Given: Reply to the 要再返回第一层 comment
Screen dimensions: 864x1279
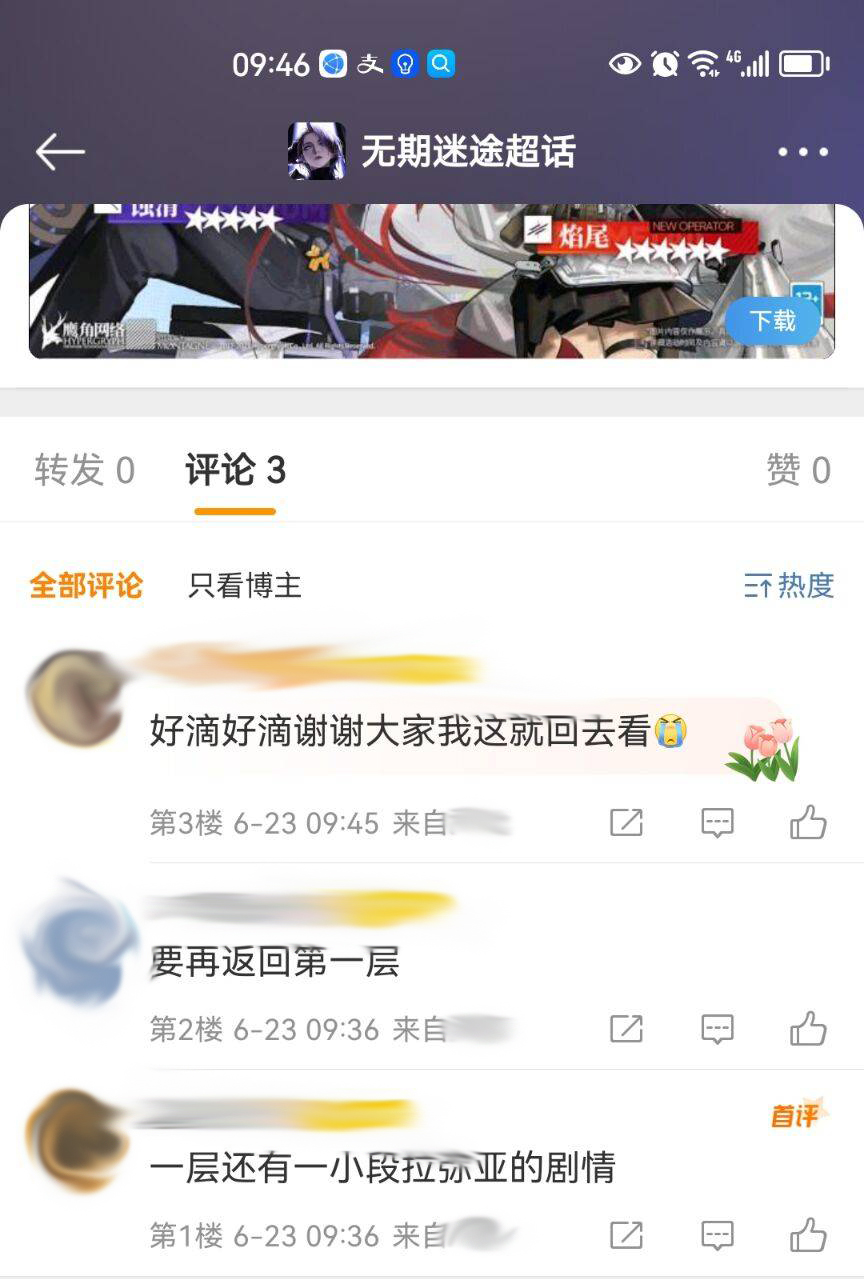Looking at the screenshot, I should (717, 1029).
